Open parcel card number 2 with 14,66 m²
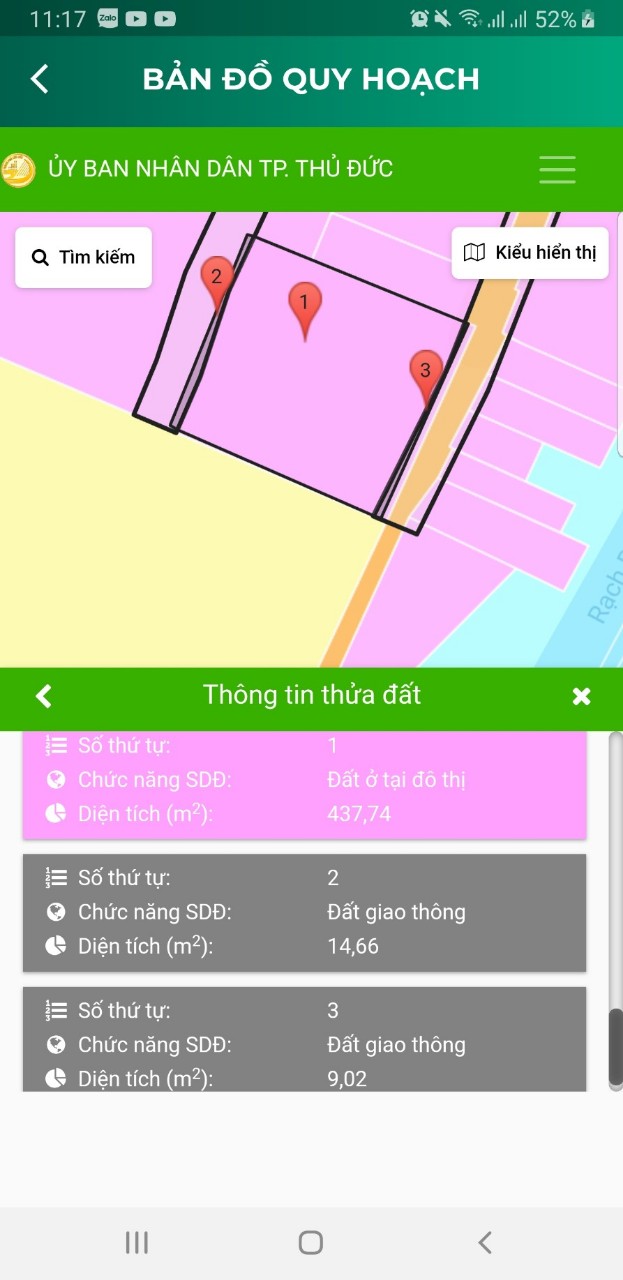623x1280 pixels. tap(304, 912)
